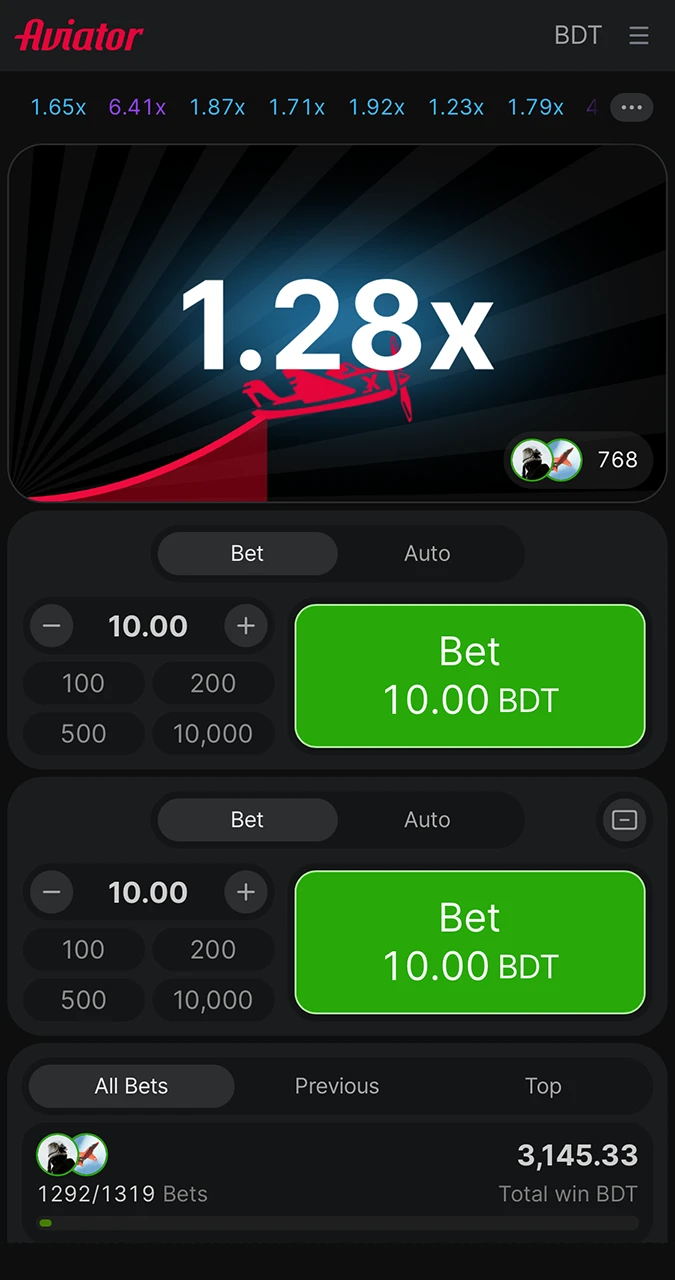Image resolution: width=675 pixels, height=1280 pixels.
Task: Remove the second bet panel
Action: 624,820
